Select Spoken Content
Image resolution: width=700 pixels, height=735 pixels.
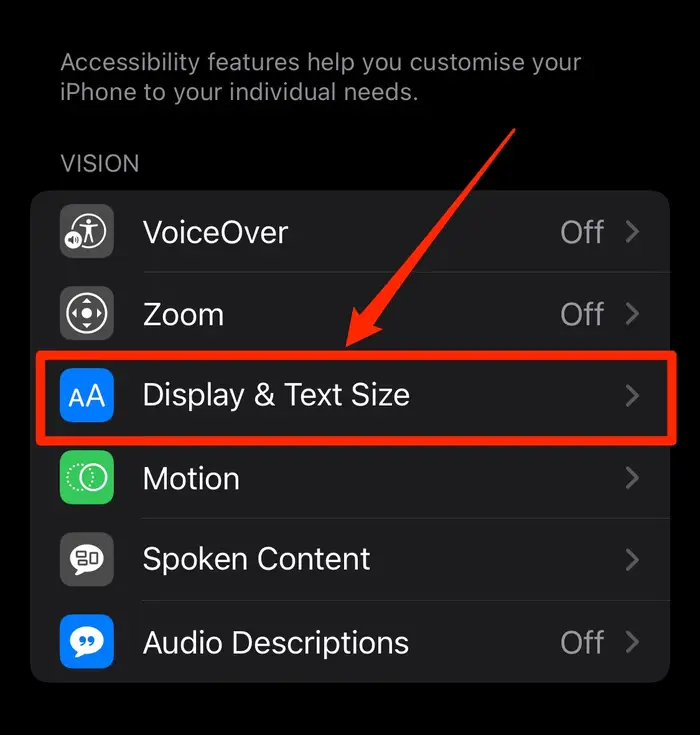click(x=350, y=559)
